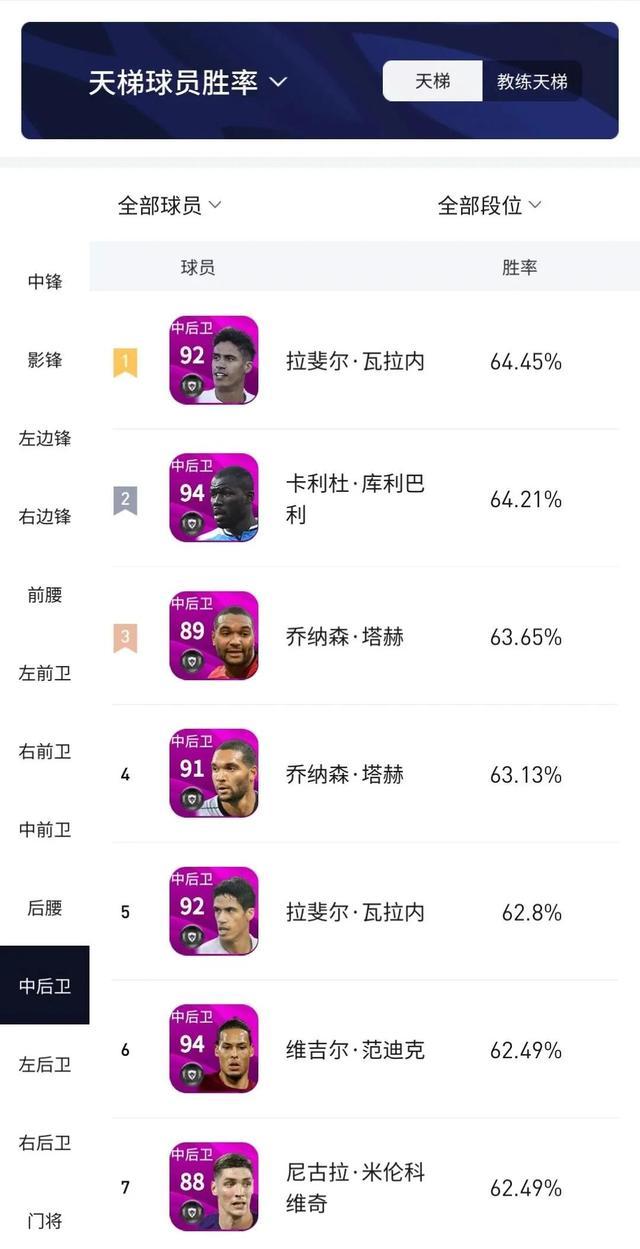View 左后卫 player win rates
Screen dimensions: 640x1249
point(45,1064)
